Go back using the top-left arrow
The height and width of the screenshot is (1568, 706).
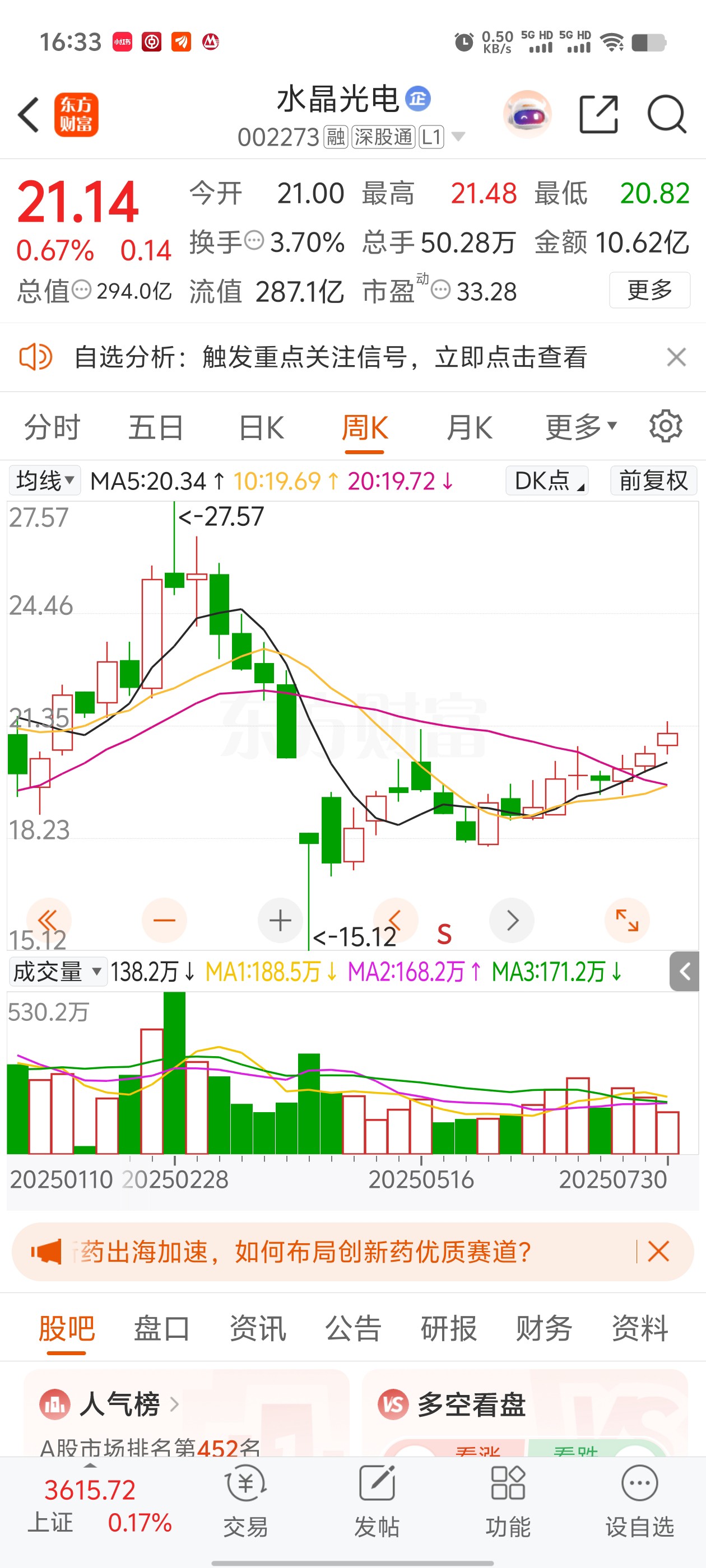[29, 114]
